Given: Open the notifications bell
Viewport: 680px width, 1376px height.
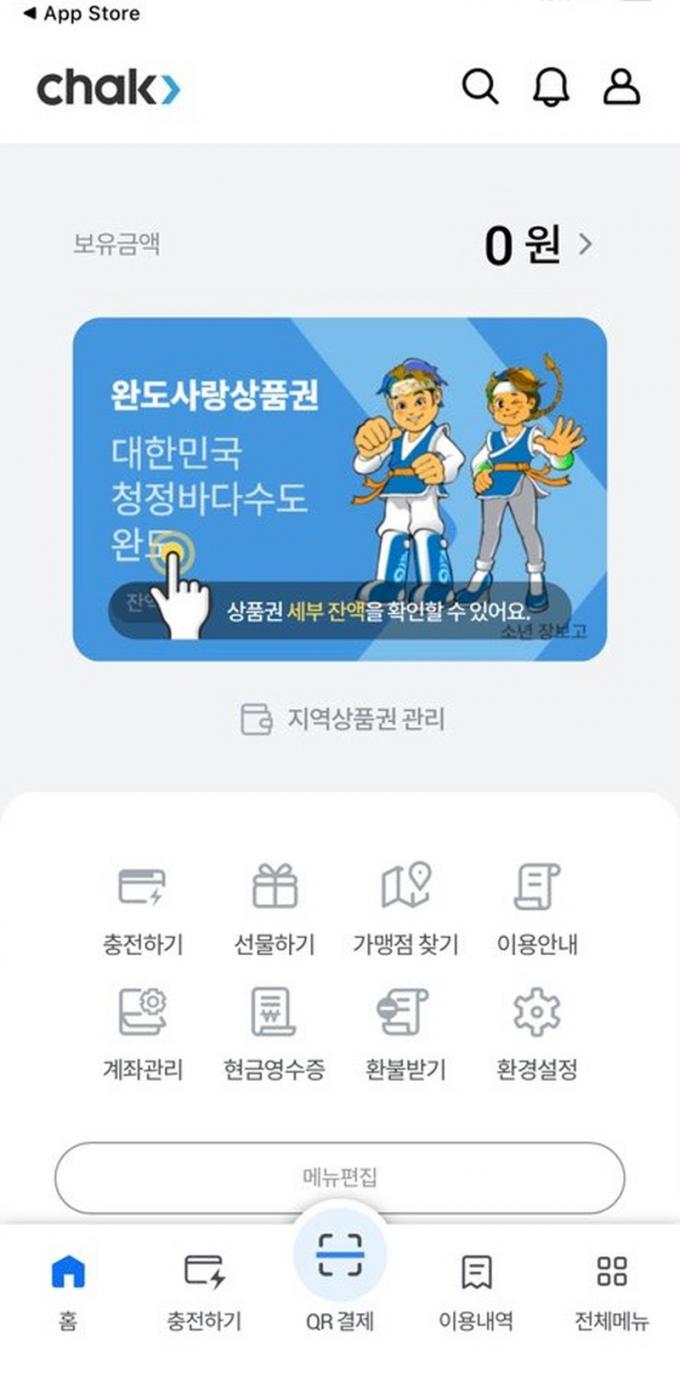Looking at the screenshot, I should [550, 88].
